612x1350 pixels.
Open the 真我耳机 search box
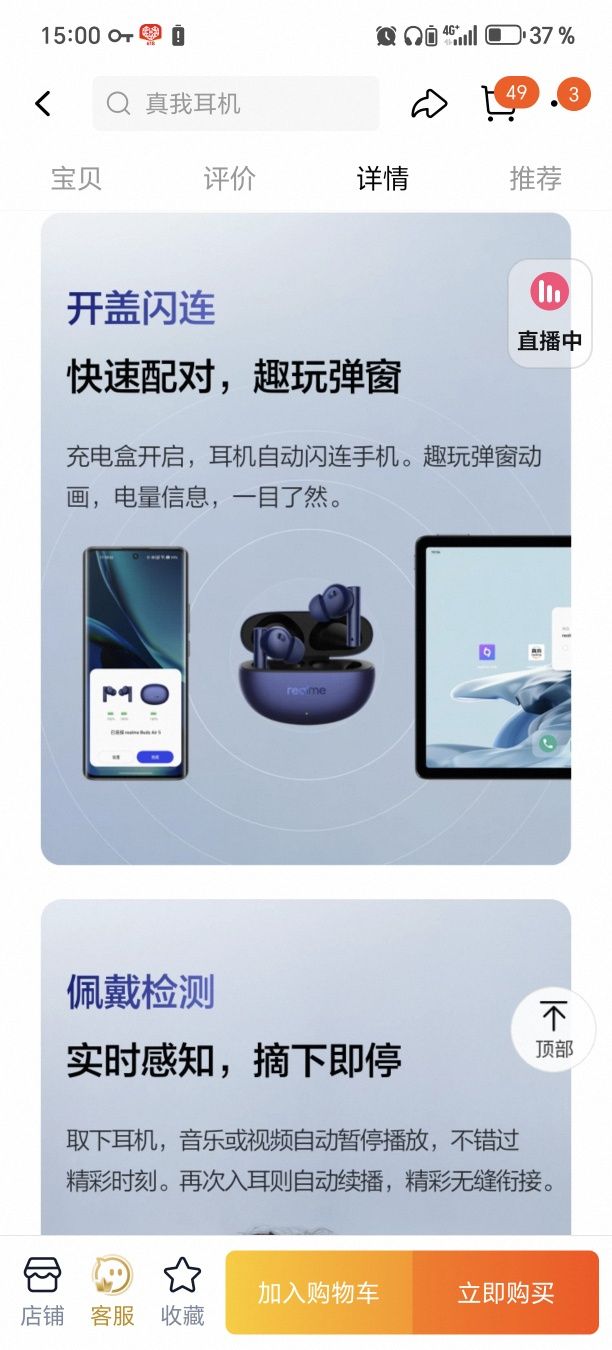236,104
